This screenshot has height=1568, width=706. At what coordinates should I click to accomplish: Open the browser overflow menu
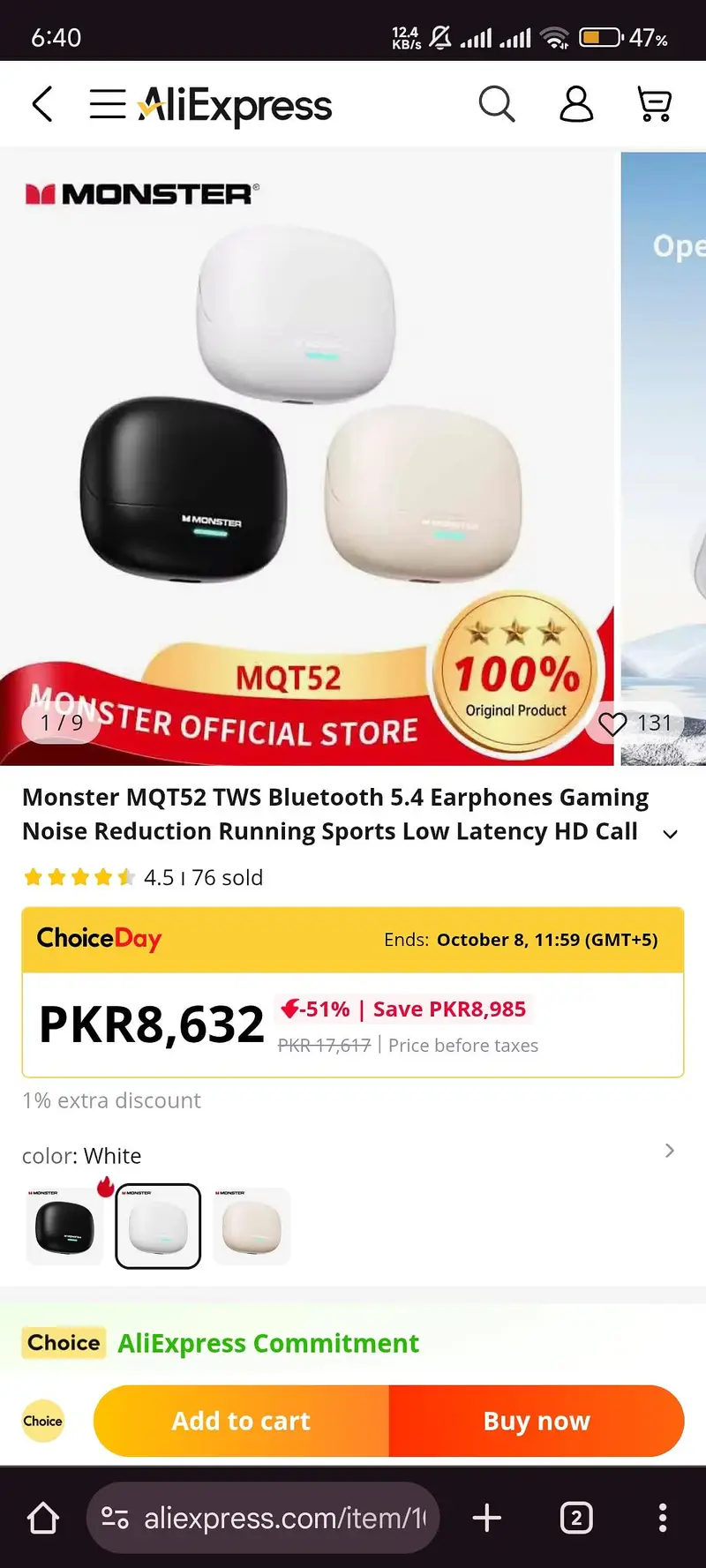[662, 1518]
